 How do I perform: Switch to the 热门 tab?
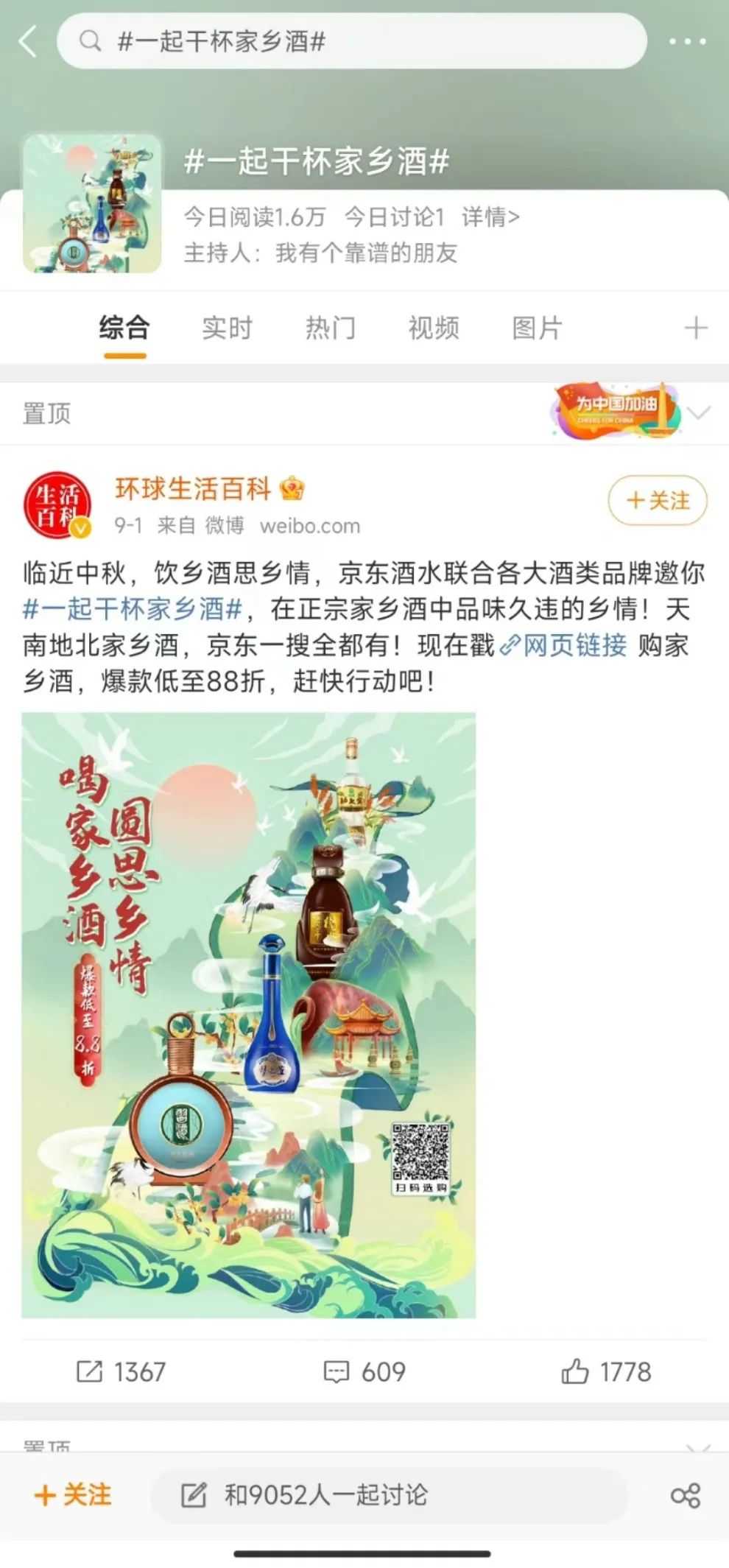coord(331,328)
